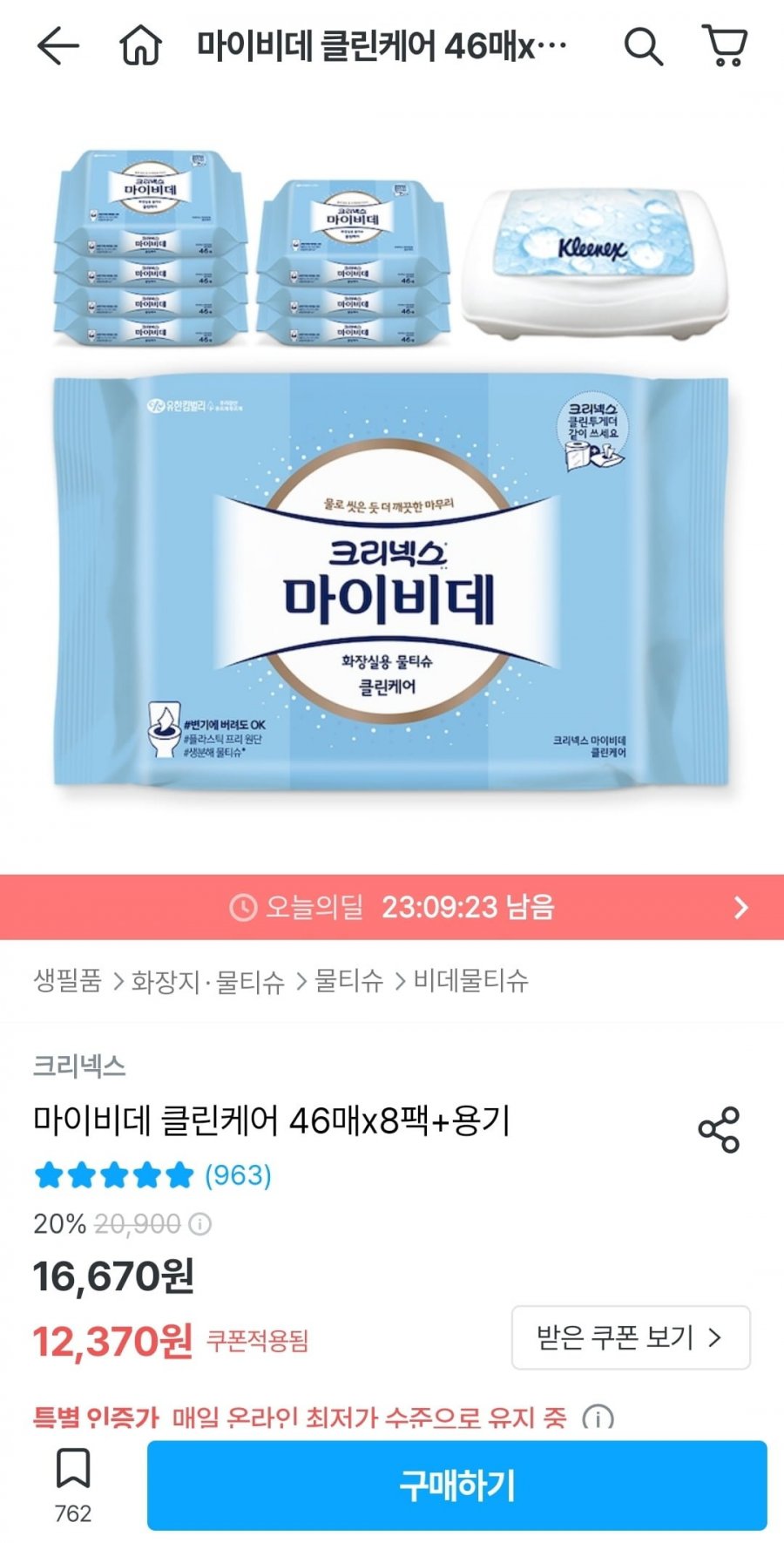Tap 구매하기 to buy
The image size is (784, 1543).
coord(456,1485)
